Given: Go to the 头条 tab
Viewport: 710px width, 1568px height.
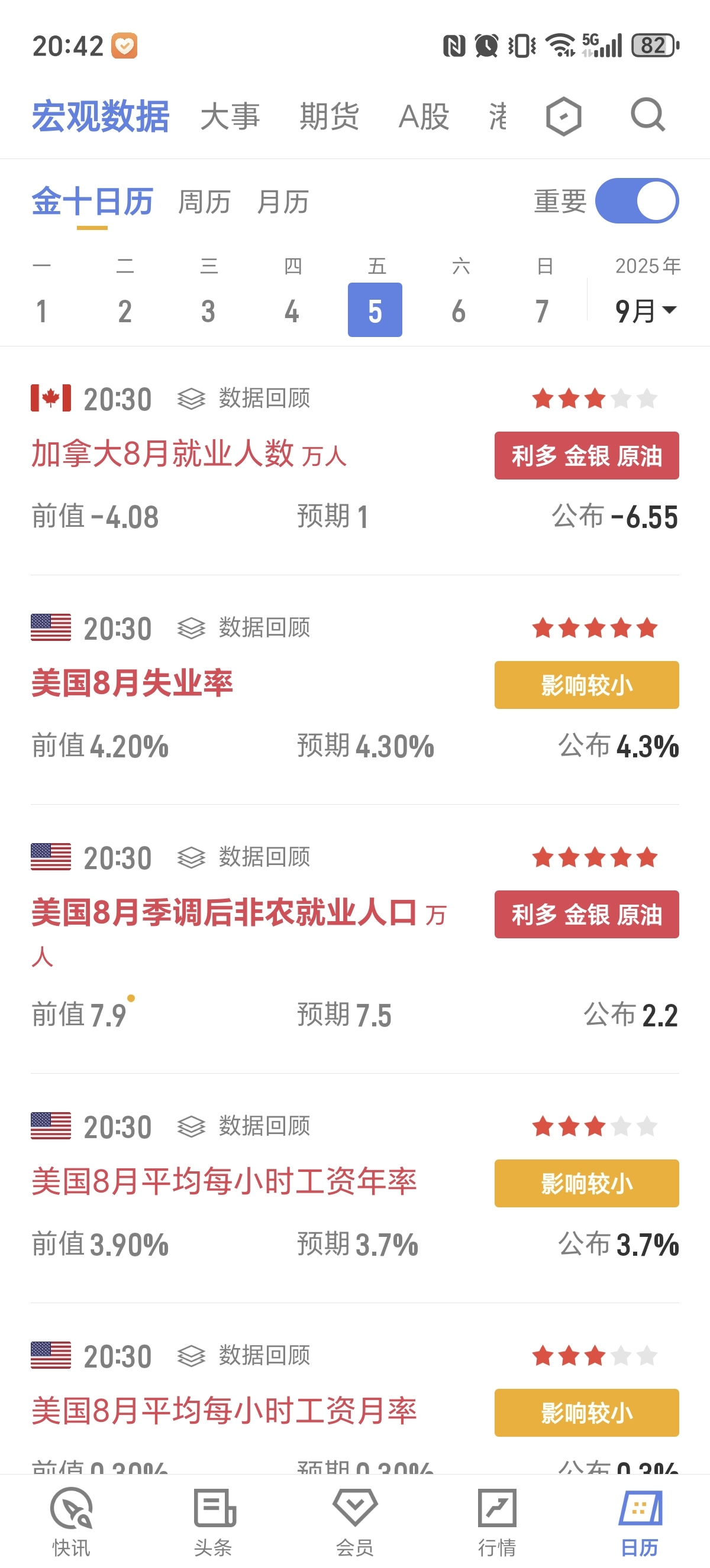Looking at the screenshot, I should click(213, 1521).
